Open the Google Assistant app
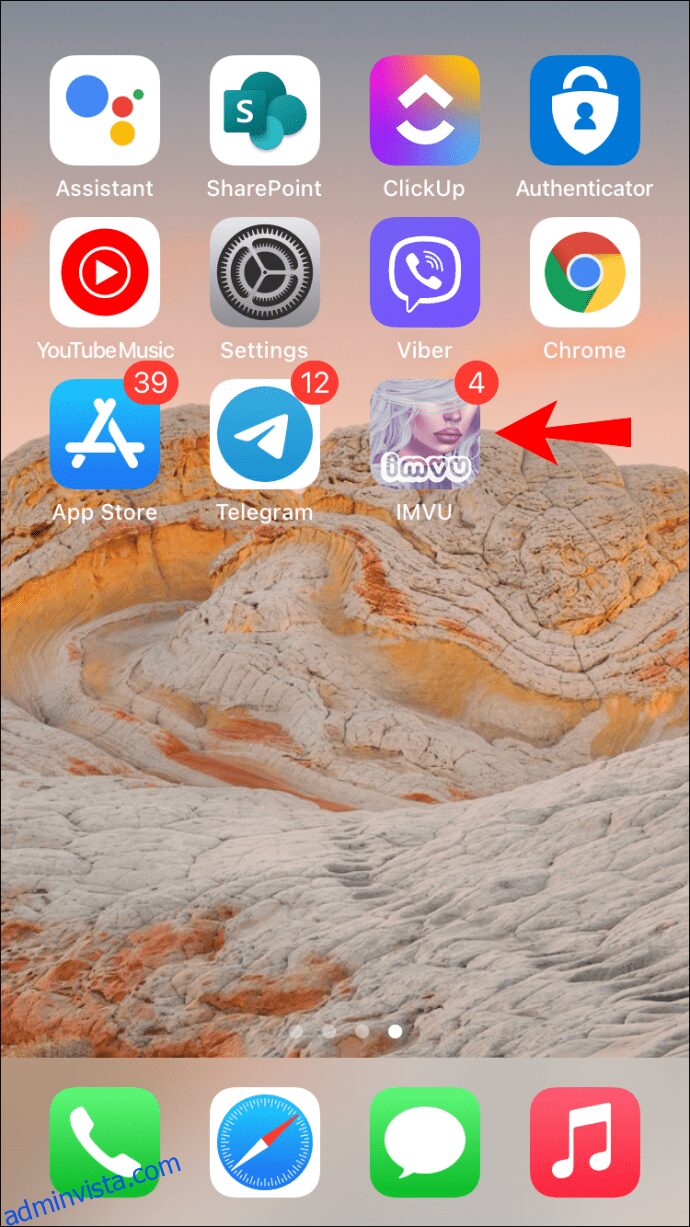 pos(105,110)
